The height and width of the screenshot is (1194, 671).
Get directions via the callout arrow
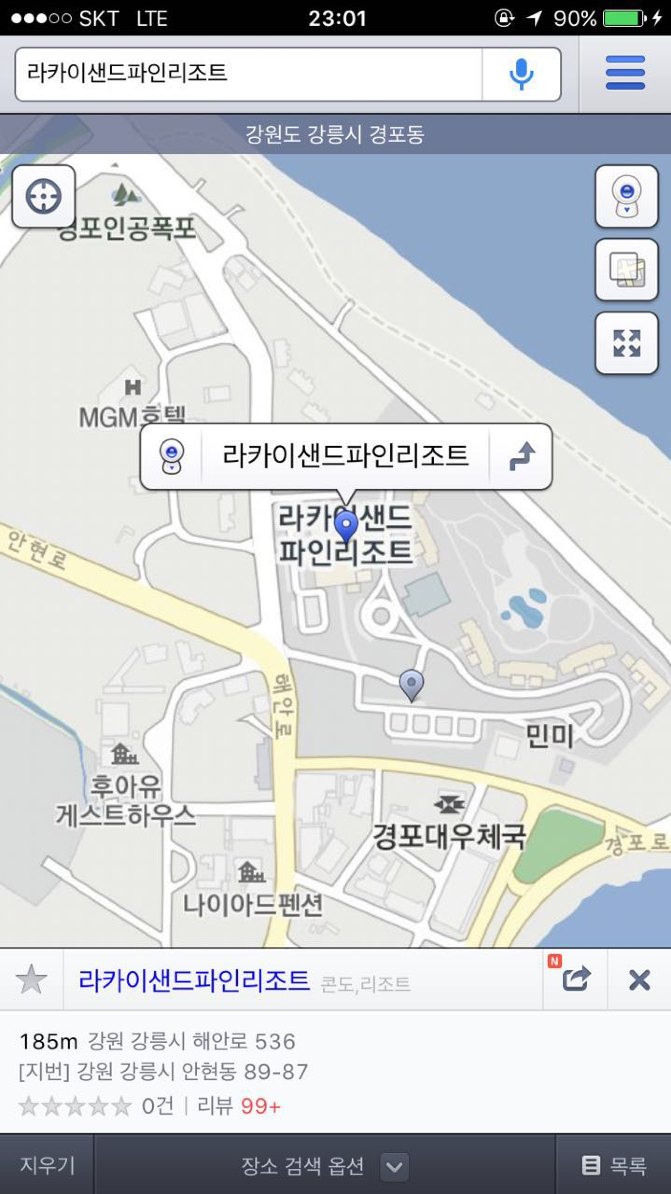coord(521,456)
